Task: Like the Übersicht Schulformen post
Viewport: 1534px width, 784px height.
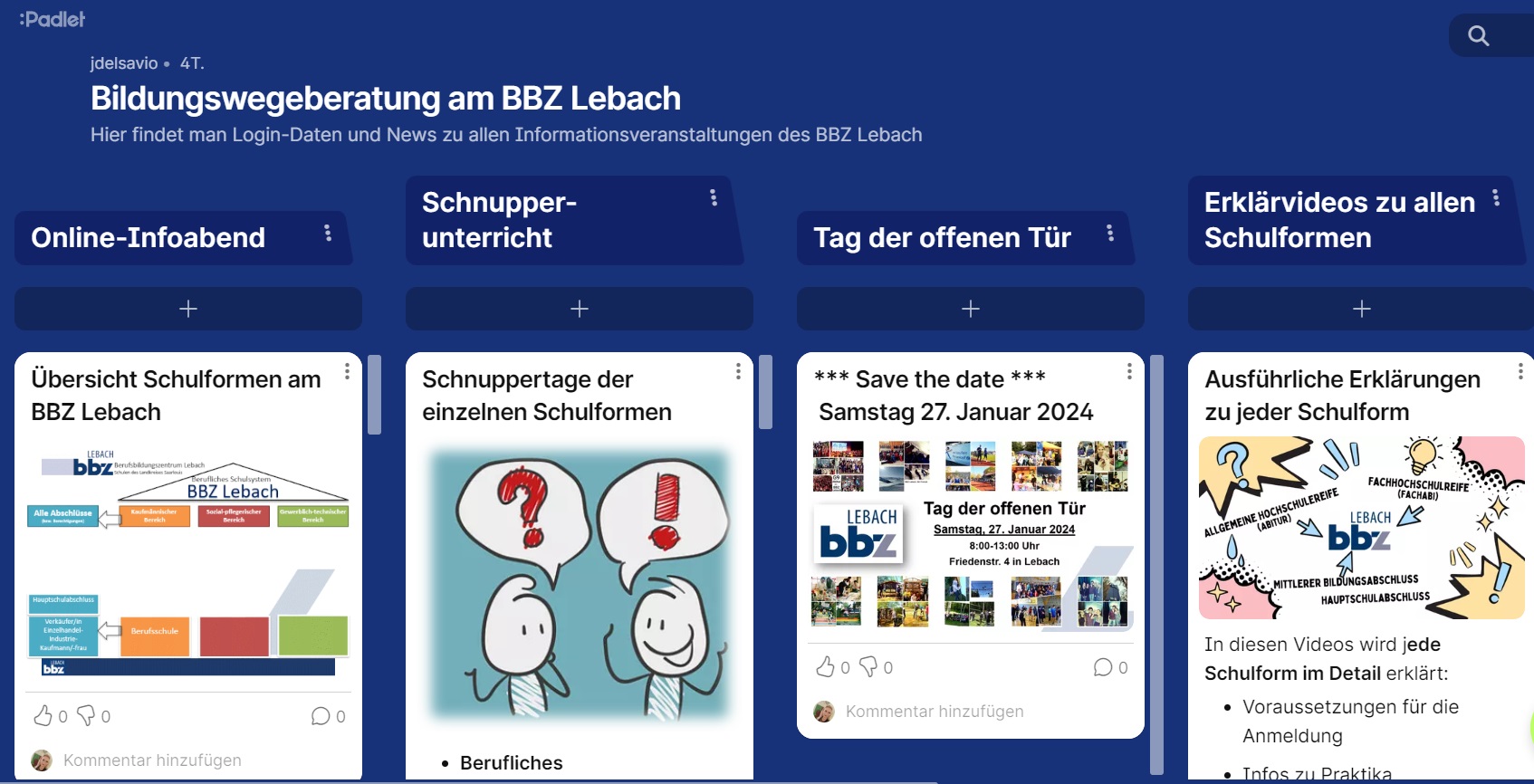Action: click(43, 716)
